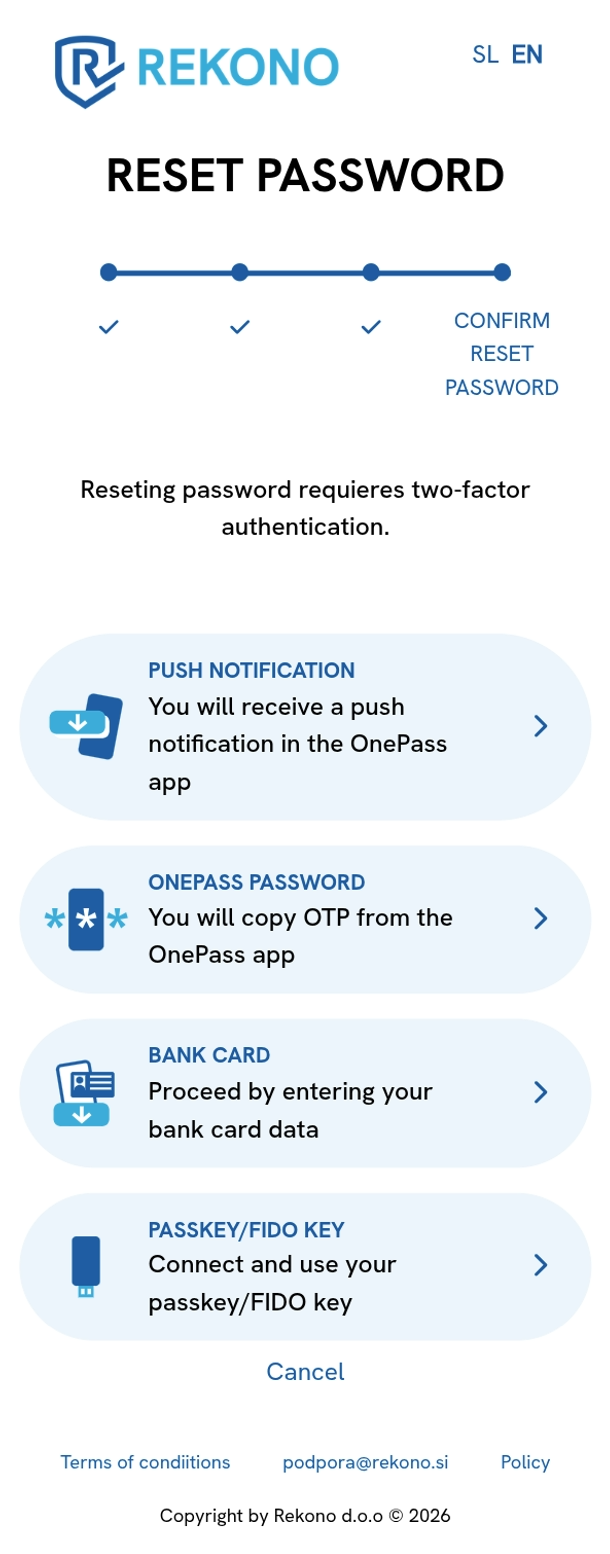Viewport: 610px width, 1554px height.
Task: Use Passkey/FIDO key authentication
Action: pos(305,1266)
